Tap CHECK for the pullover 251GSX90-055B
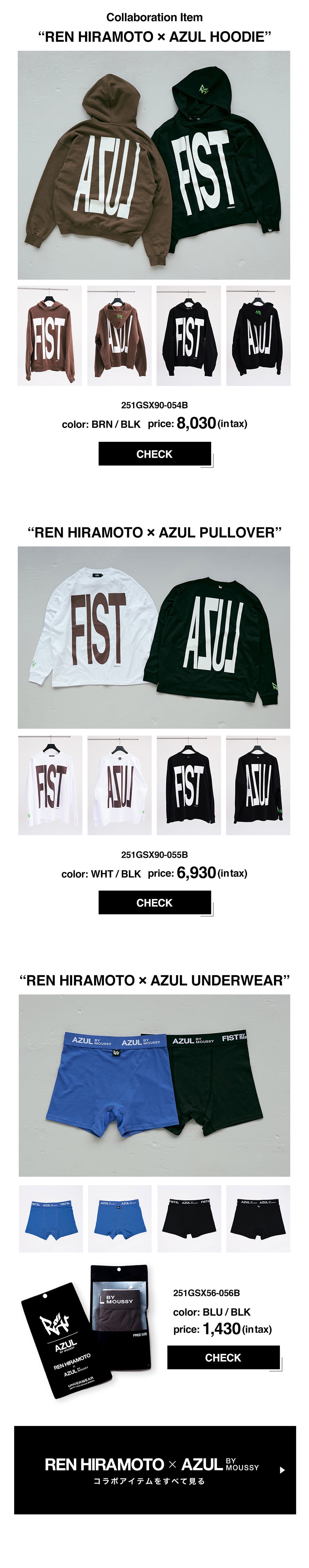Viewport: 309px width, 1568px height. (x=154, y=902)
